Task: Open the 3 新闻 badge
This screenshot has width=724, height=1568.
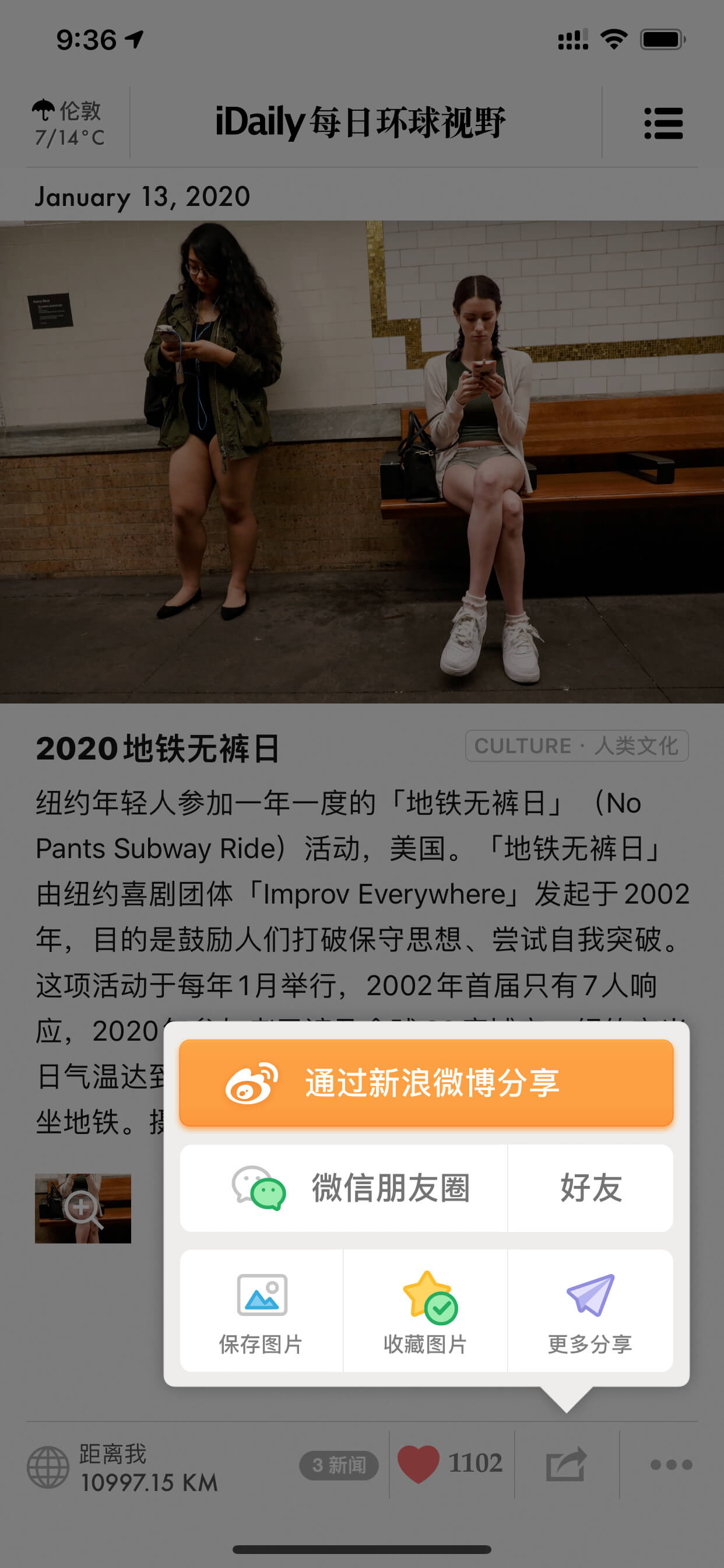Action: [339, 1465]
